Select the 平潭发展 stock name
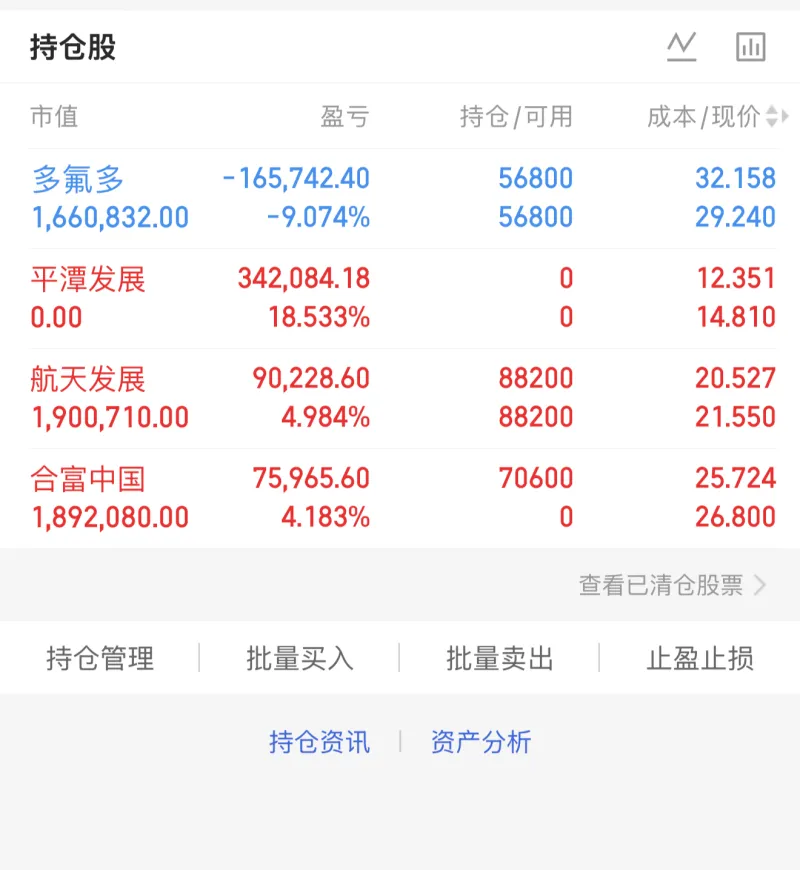 (86, 279)
